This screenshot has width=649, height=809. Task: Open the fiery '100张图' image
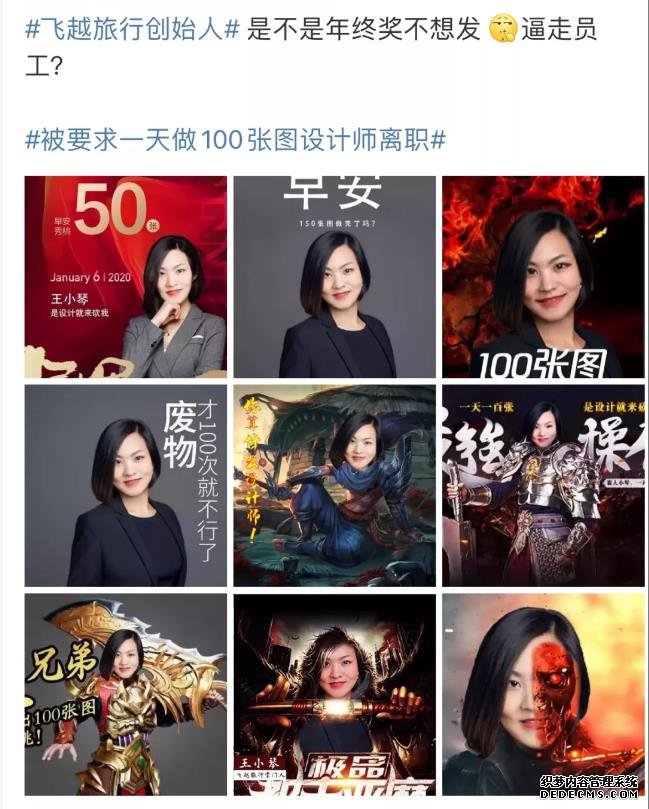[x=543, y=277]
